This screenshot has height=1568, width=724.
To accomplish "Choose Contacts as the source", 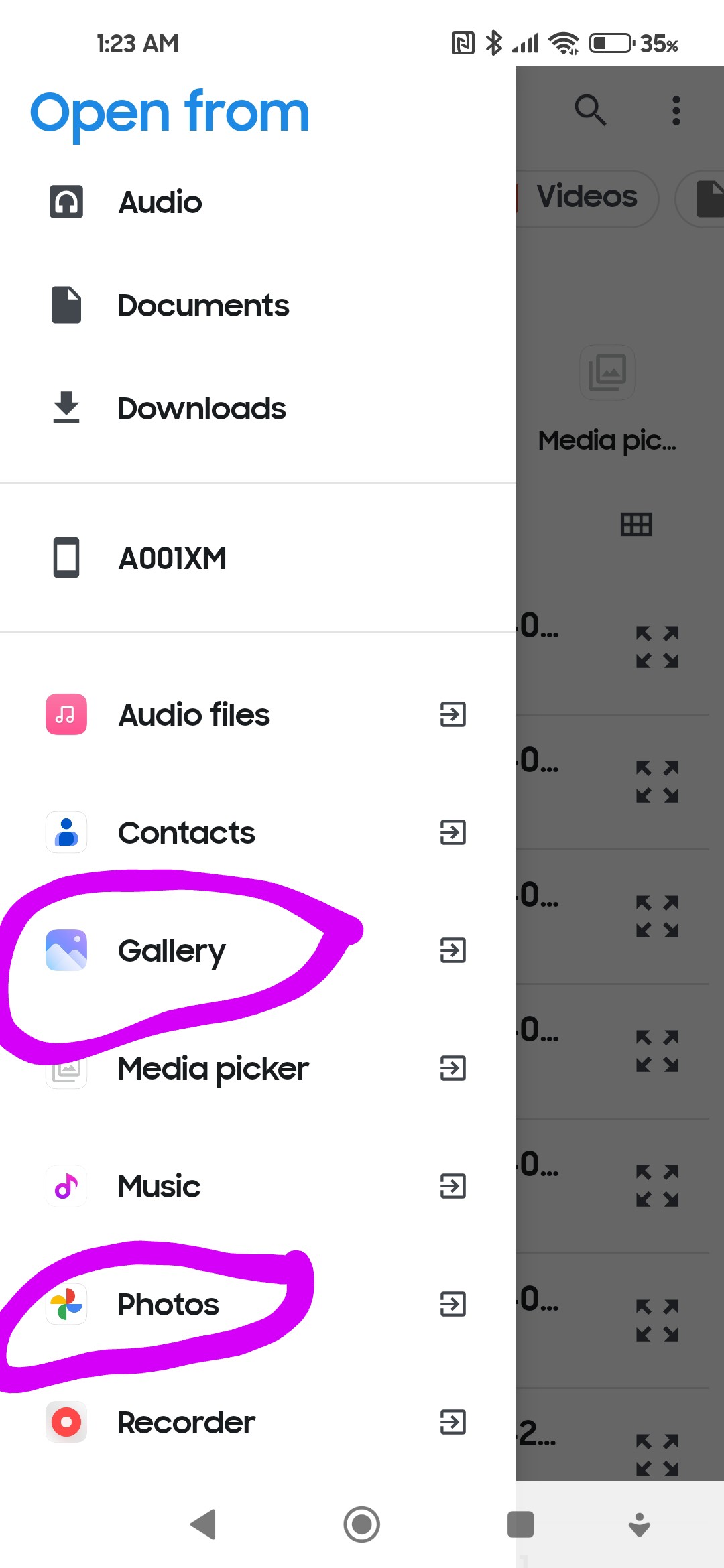I will coord(258,832).
